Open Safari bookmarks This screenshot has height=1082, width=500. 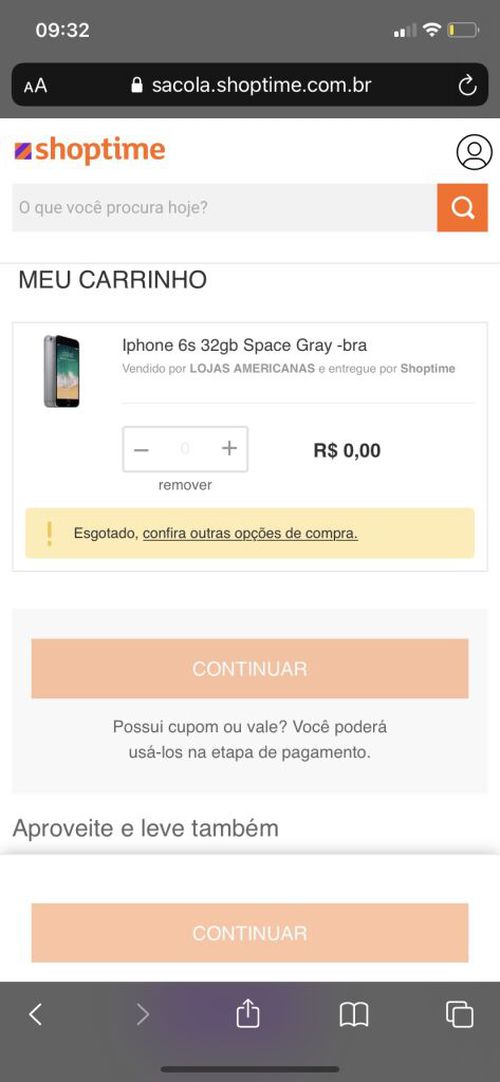coord(354,1014)
